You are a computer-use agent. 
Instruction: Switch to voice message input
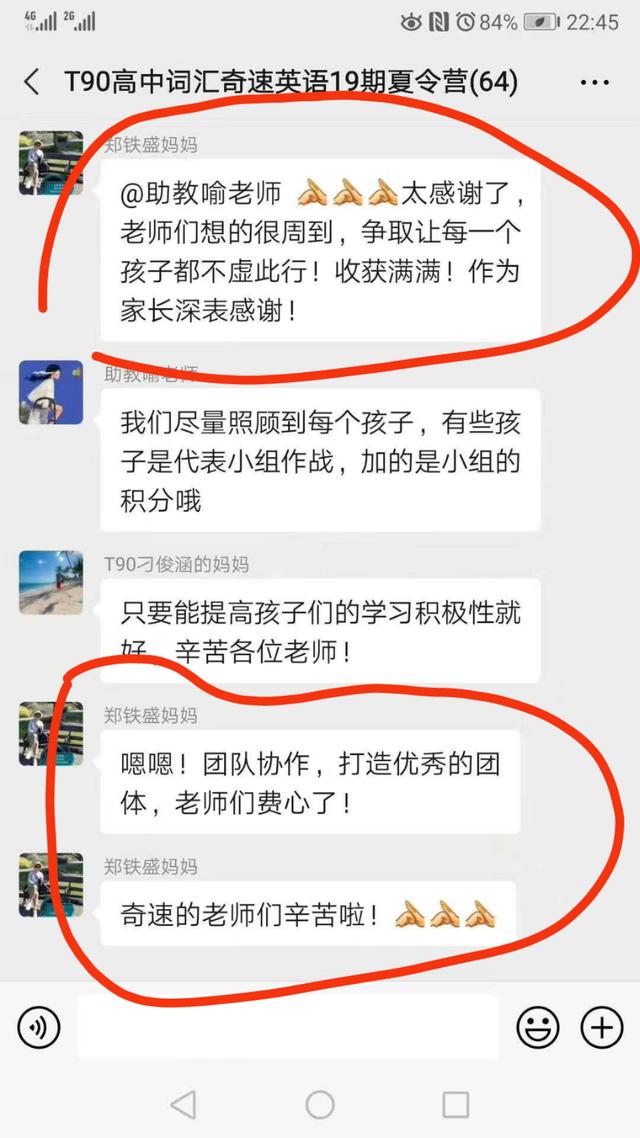[x=39, y=1027]
